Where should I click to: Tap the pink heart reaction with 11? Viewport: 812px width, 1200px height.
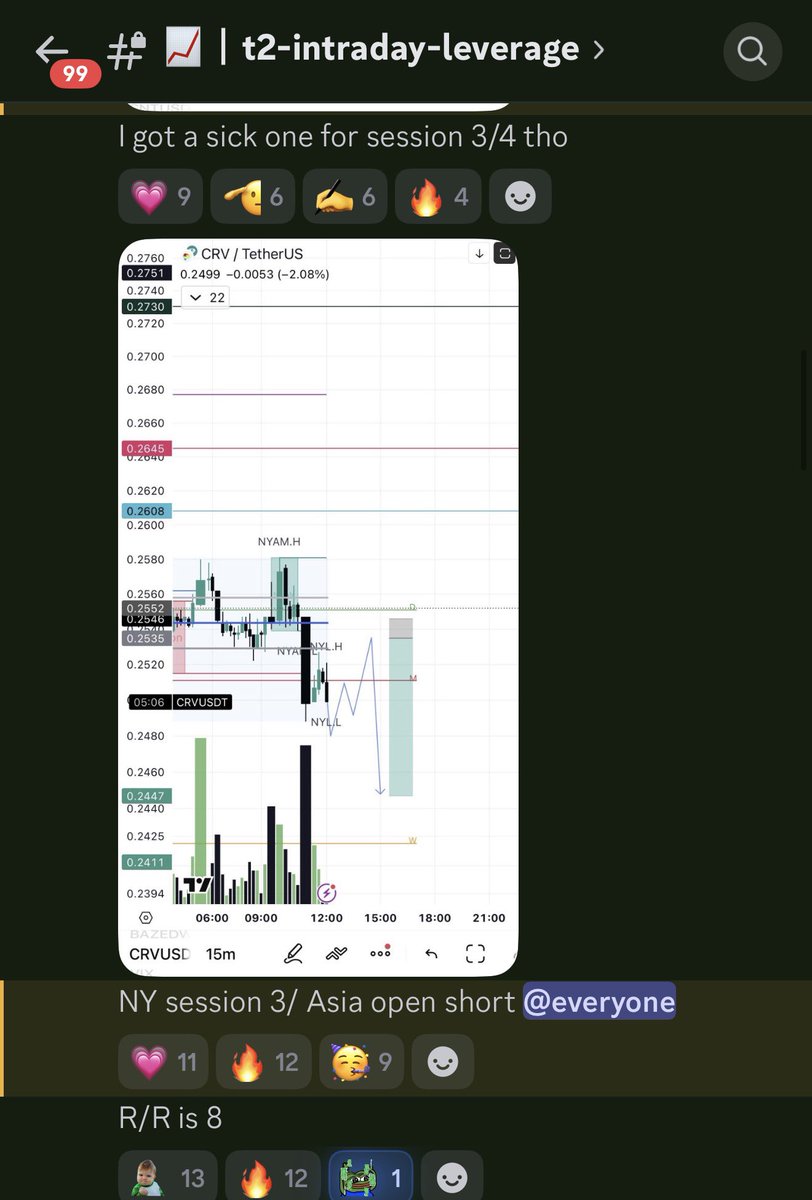pos(163,1062)
